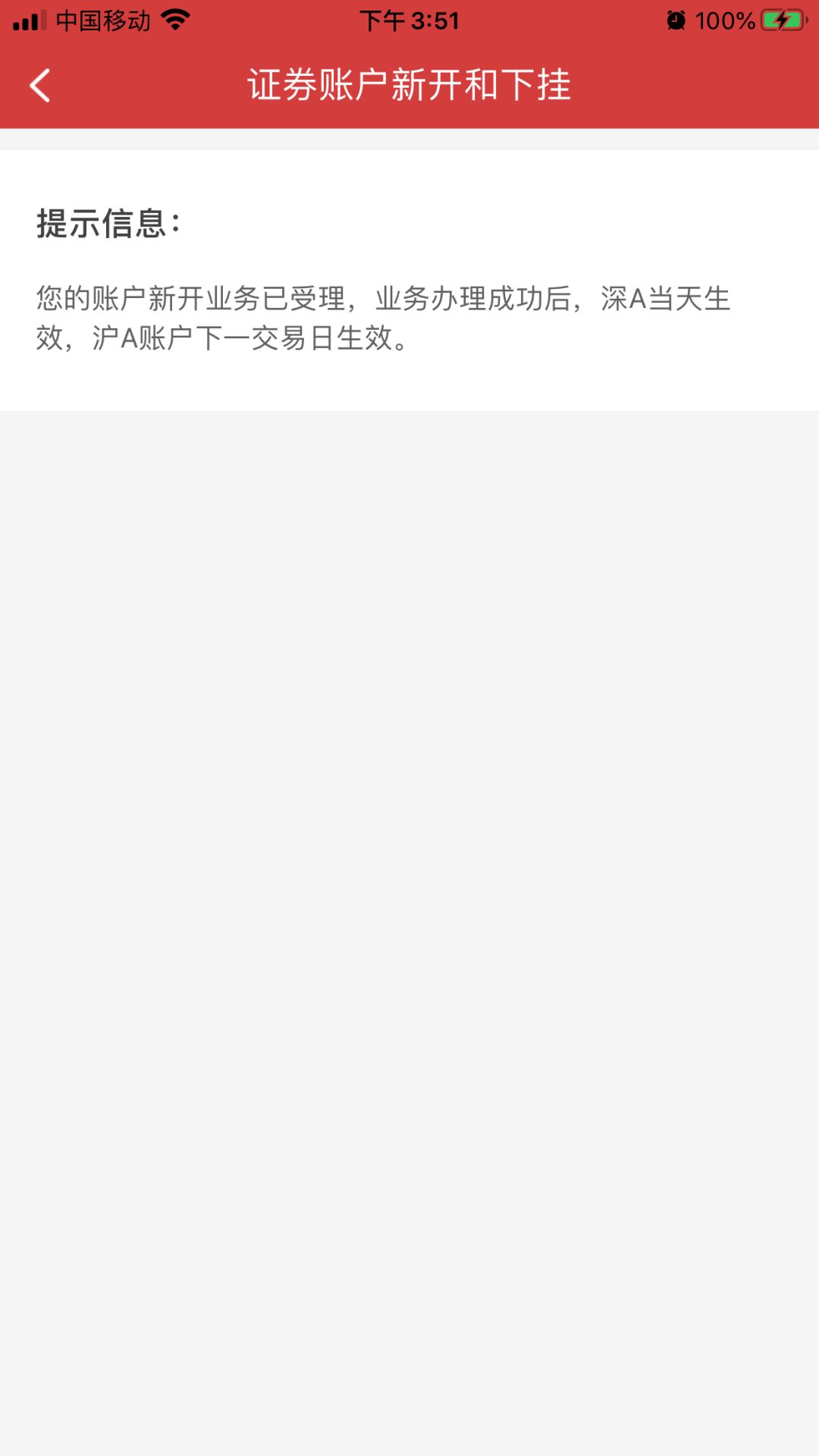Click the 中国移动 carrier label
This screenshot has width=819, height=1456.
[102, 20]
